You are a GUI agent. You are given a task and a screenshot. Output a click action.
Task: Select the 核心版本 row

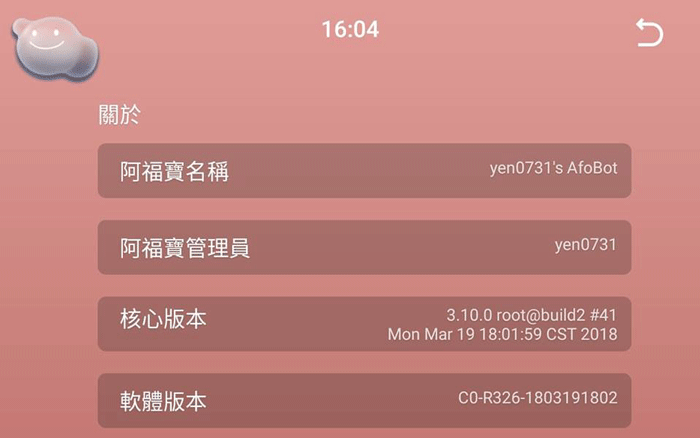point(364,323)
